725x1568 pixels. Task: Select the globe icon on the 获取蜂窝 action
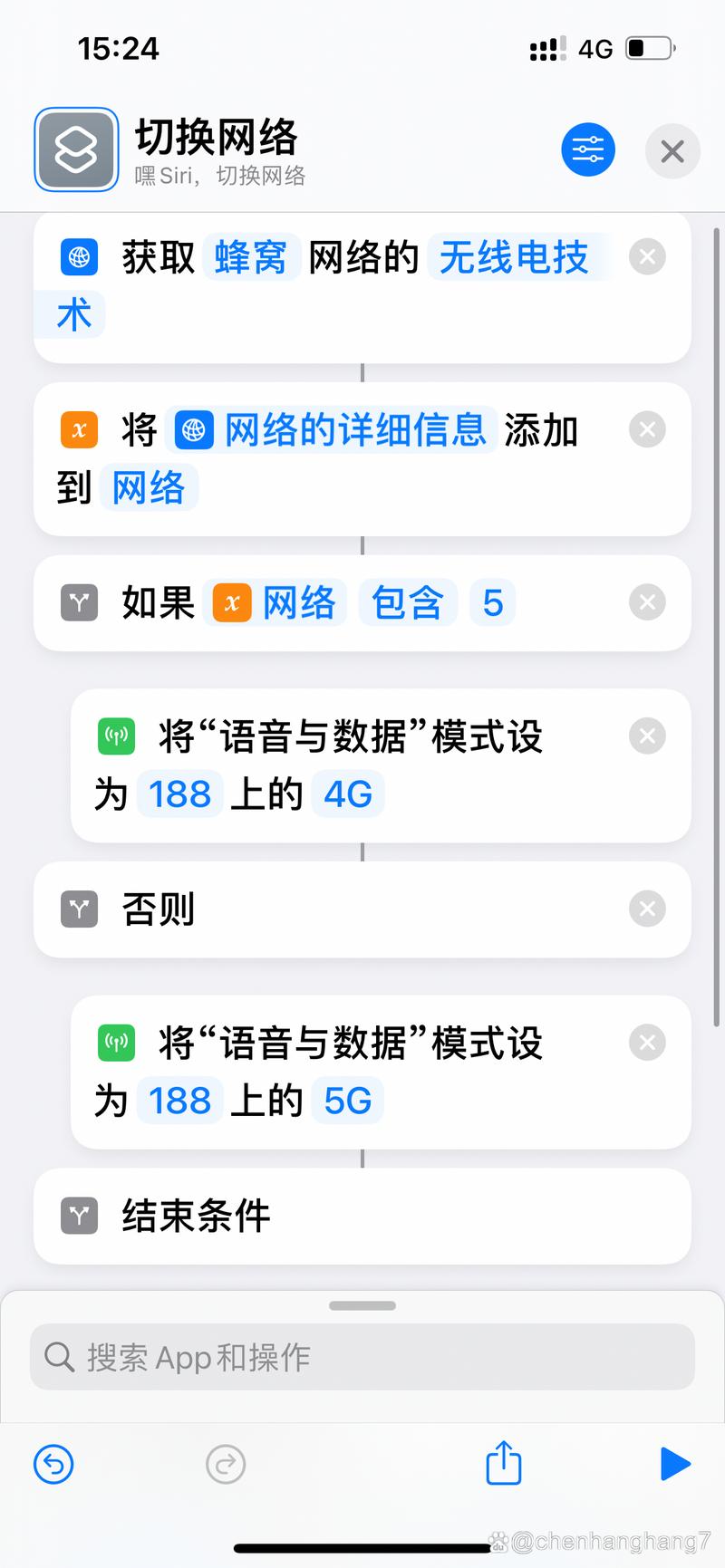pyautogui.click(x=79, y=257)
